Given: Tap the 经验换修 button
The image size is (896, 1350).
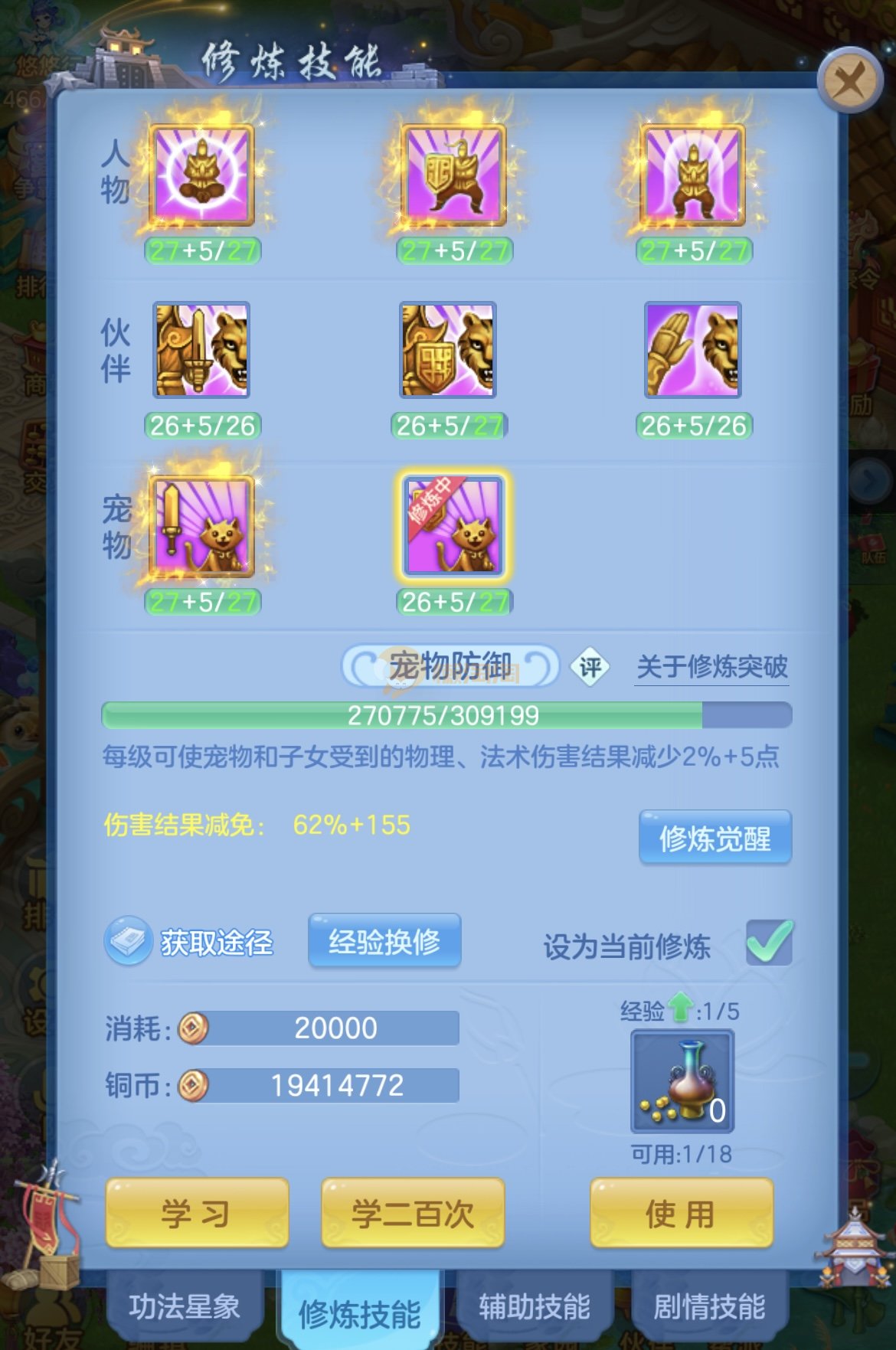Looking at the screenshot, I should pos(384,941).
